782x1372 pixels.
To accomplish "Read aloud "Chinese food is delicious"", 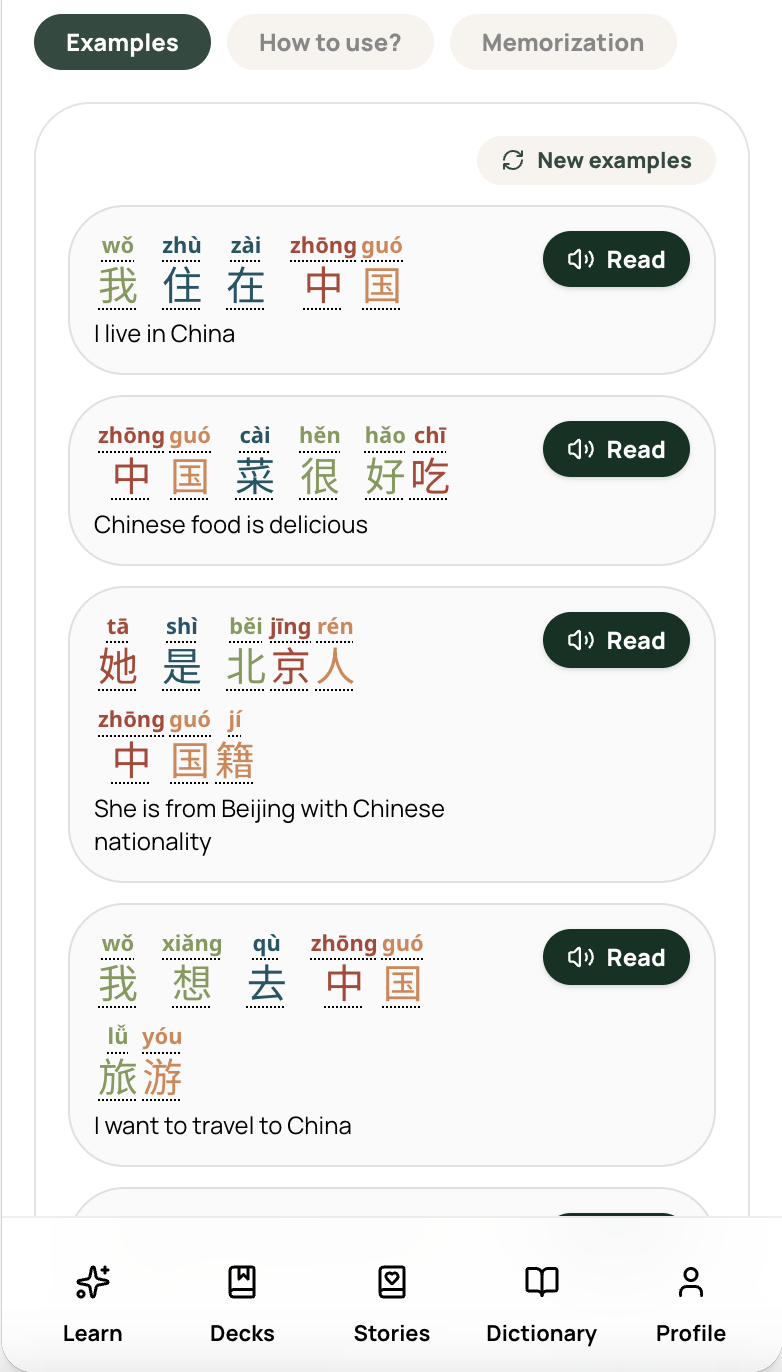I will point(616,450).
